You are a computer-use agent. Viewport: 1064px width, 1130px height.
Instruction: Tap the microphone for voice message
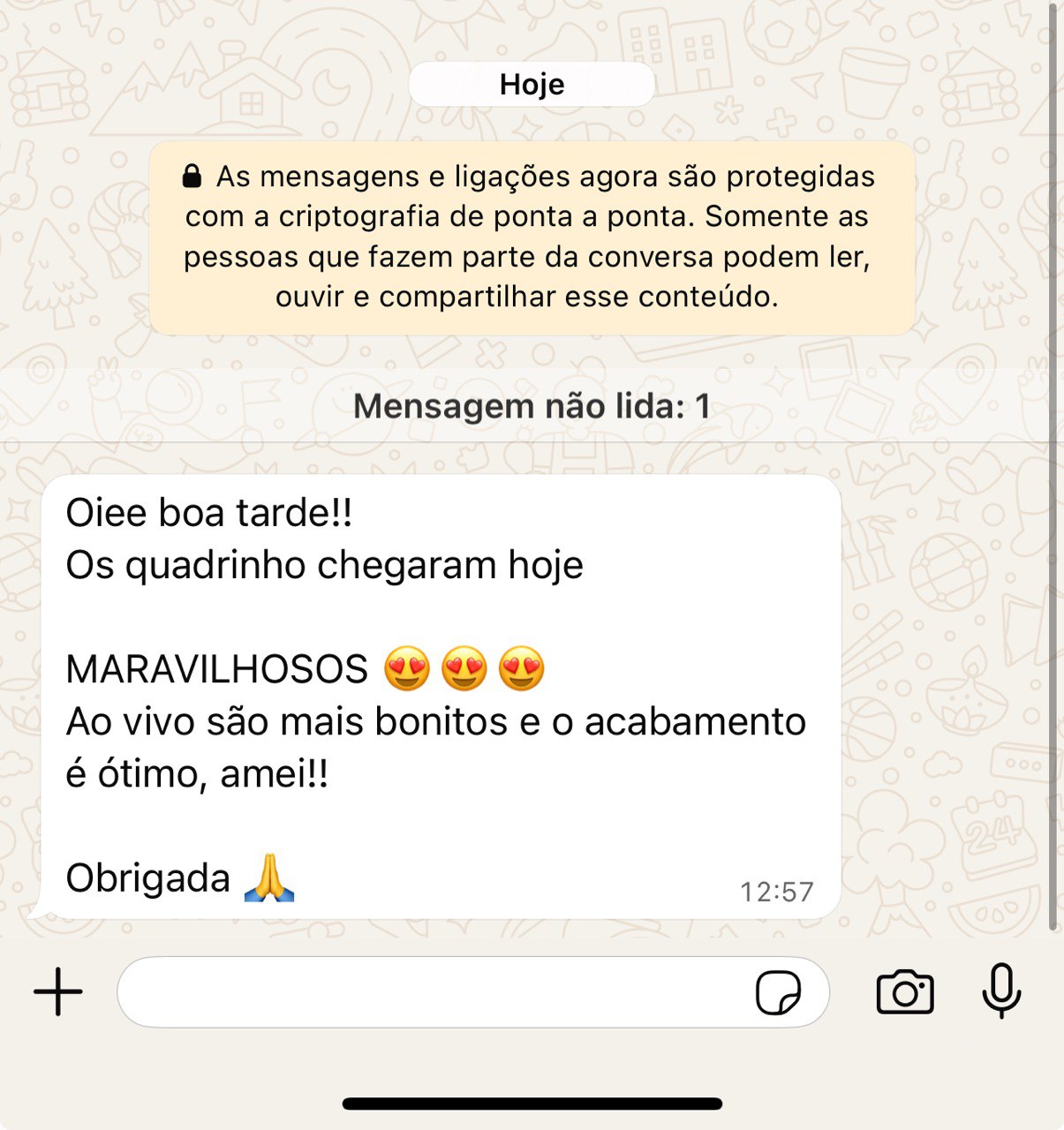tap(1001, 991)
